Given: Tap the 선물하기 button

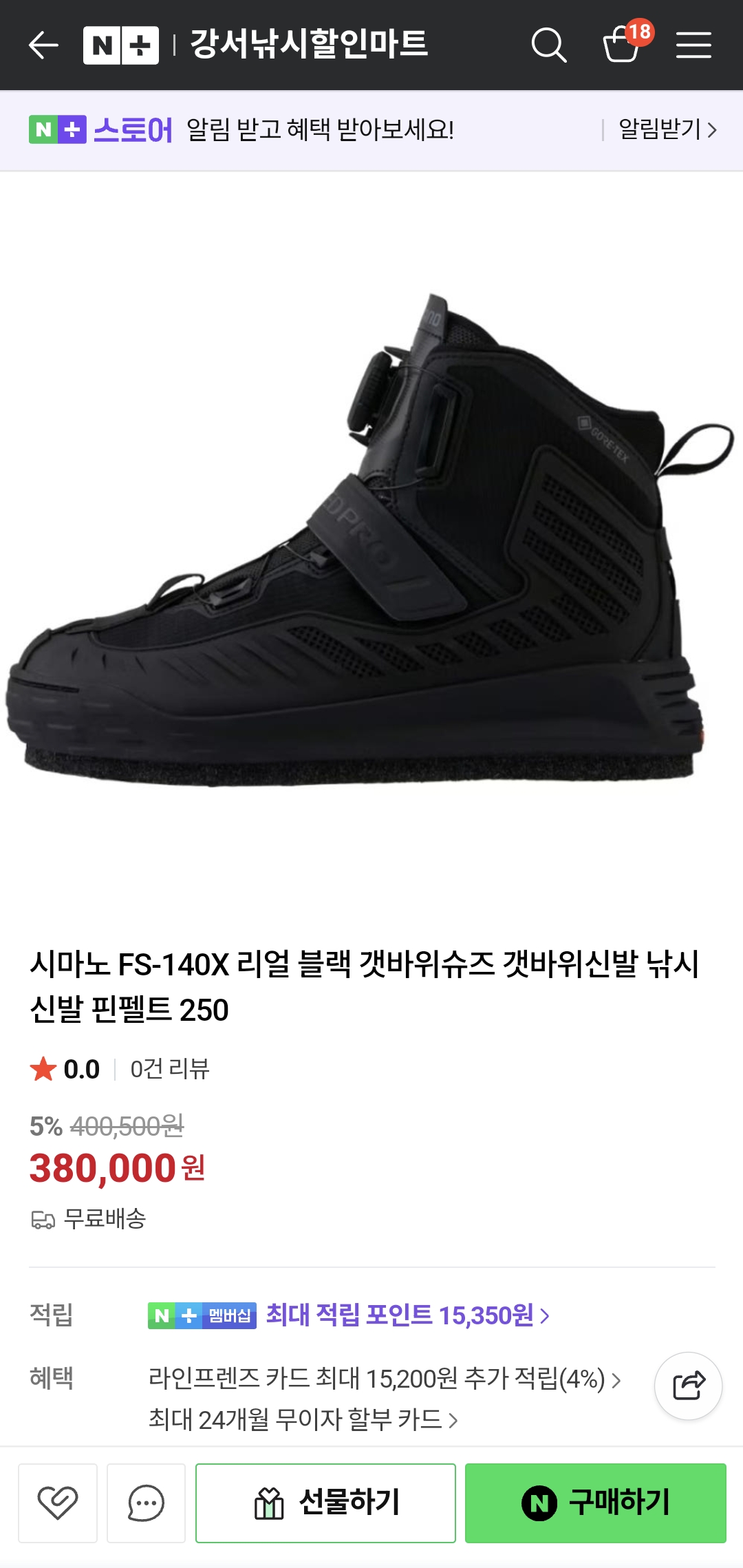Looking at the screenshot, I should 325,1503.
